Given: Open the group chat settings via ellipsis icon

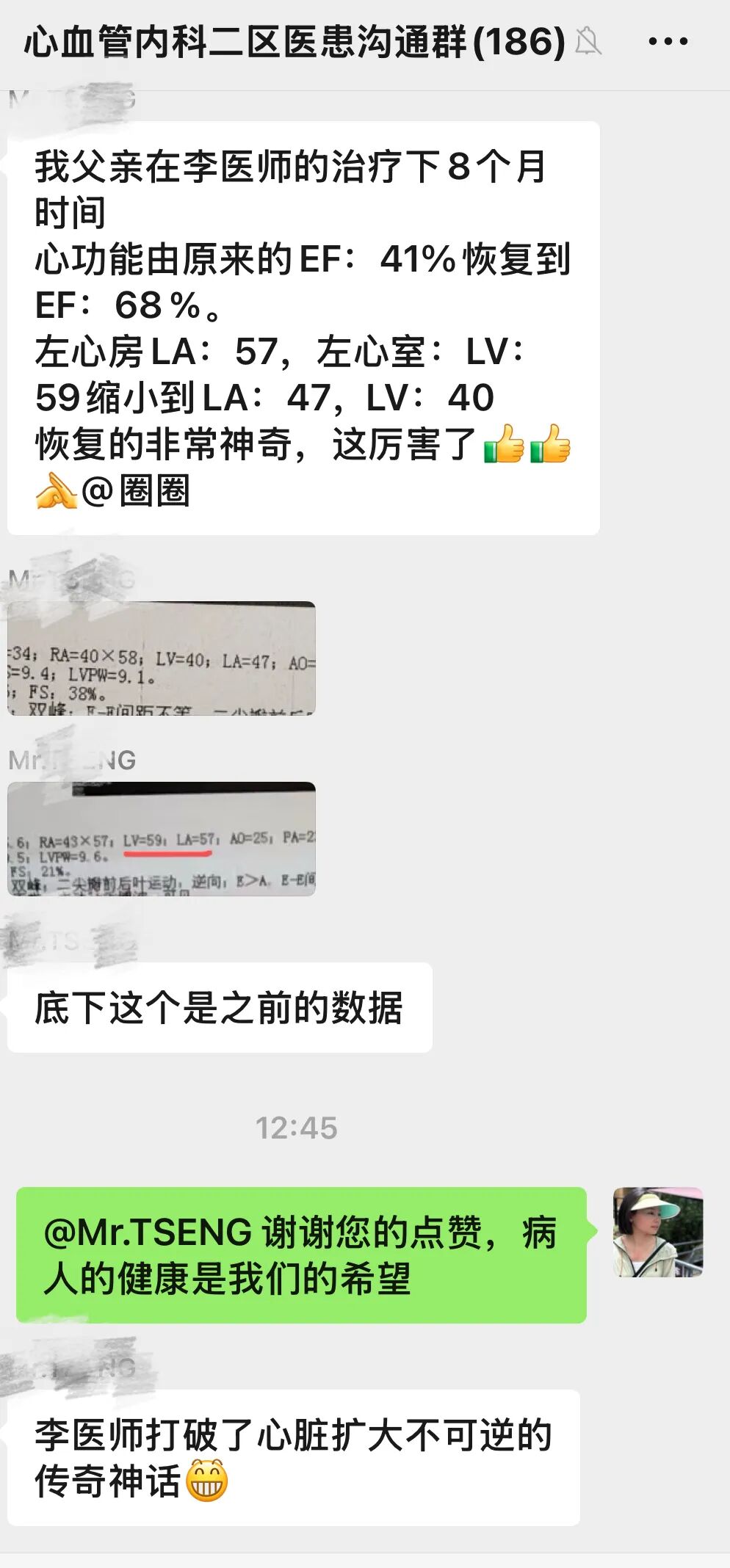Looking at the screenshot, I should (667, 42).
